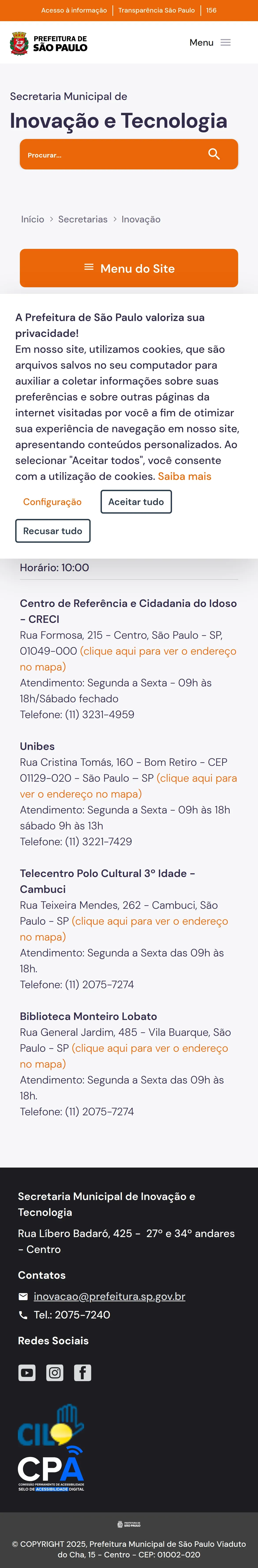Open Secretarias breadcrumb
The width and height of the screenshot is (258, 1568).
[x=83, y=219]
